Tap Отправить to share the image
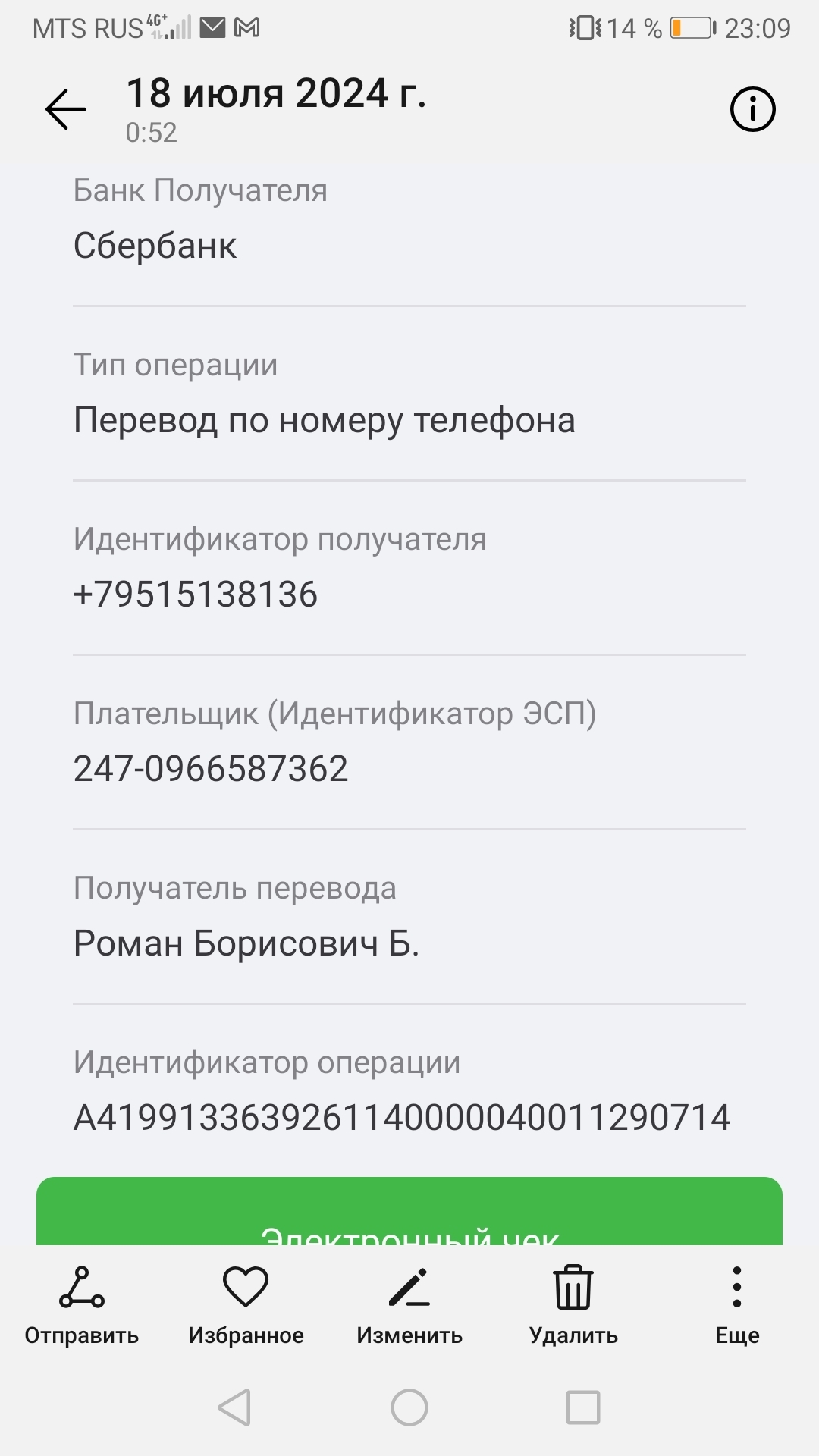 [x=82, y=1306]
